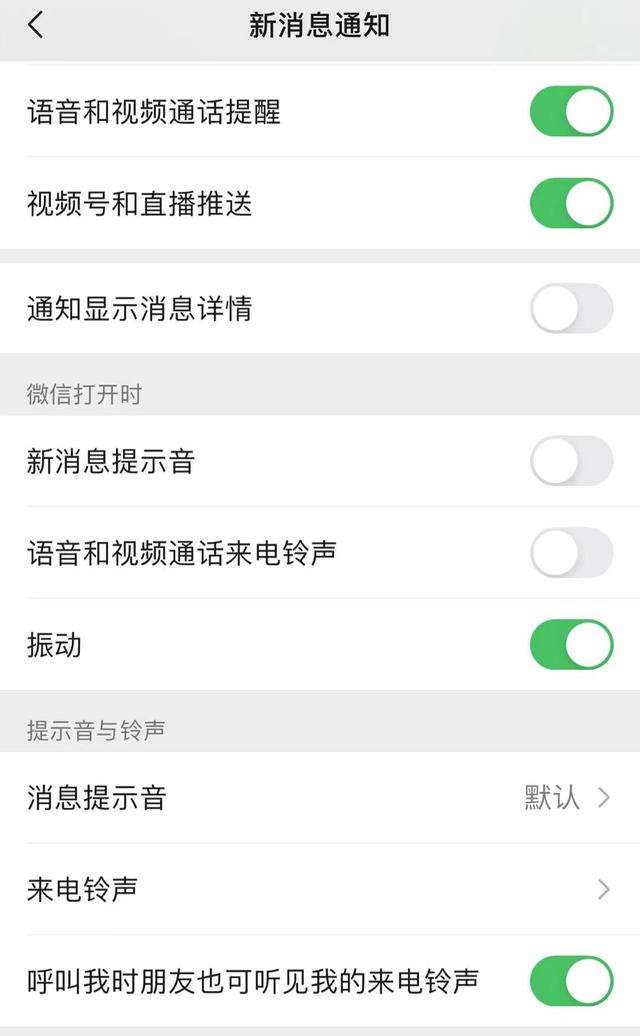Enable 语音和视频通话来电铃声 toggle
The width and height of the screenshot is (640, 1036).
click(x=571, y=553)
